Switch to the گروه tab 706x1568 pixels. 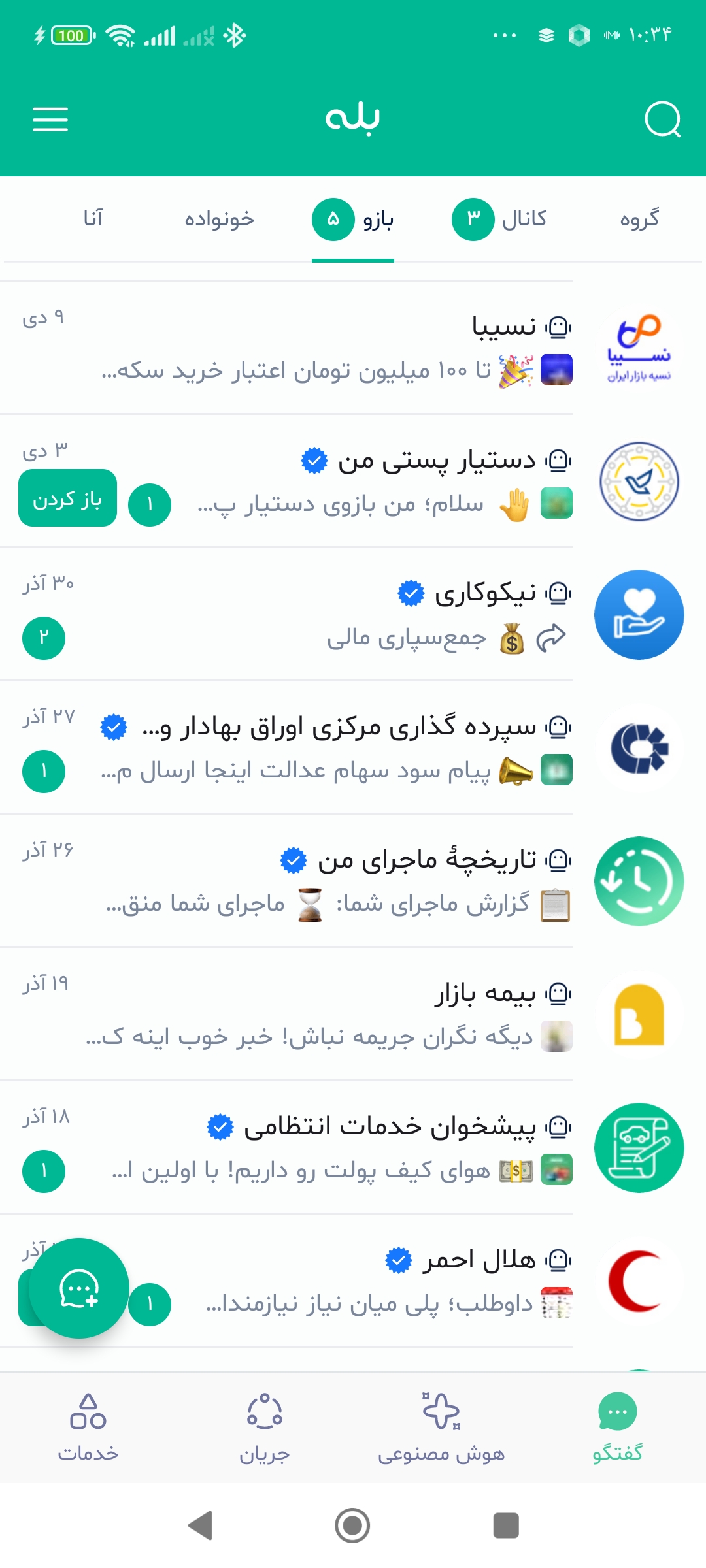point(639,219)
